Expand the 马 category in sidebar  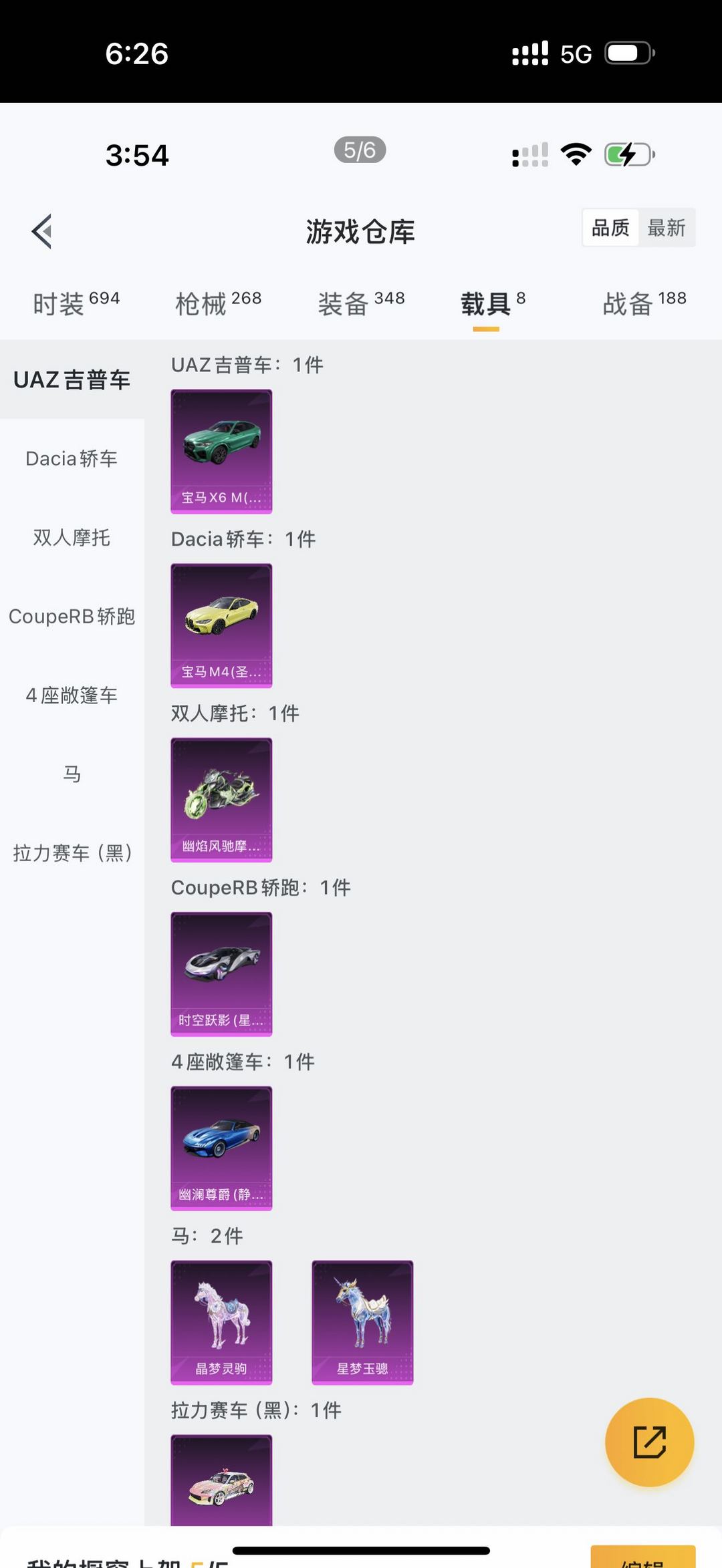(x=72, y=774)
